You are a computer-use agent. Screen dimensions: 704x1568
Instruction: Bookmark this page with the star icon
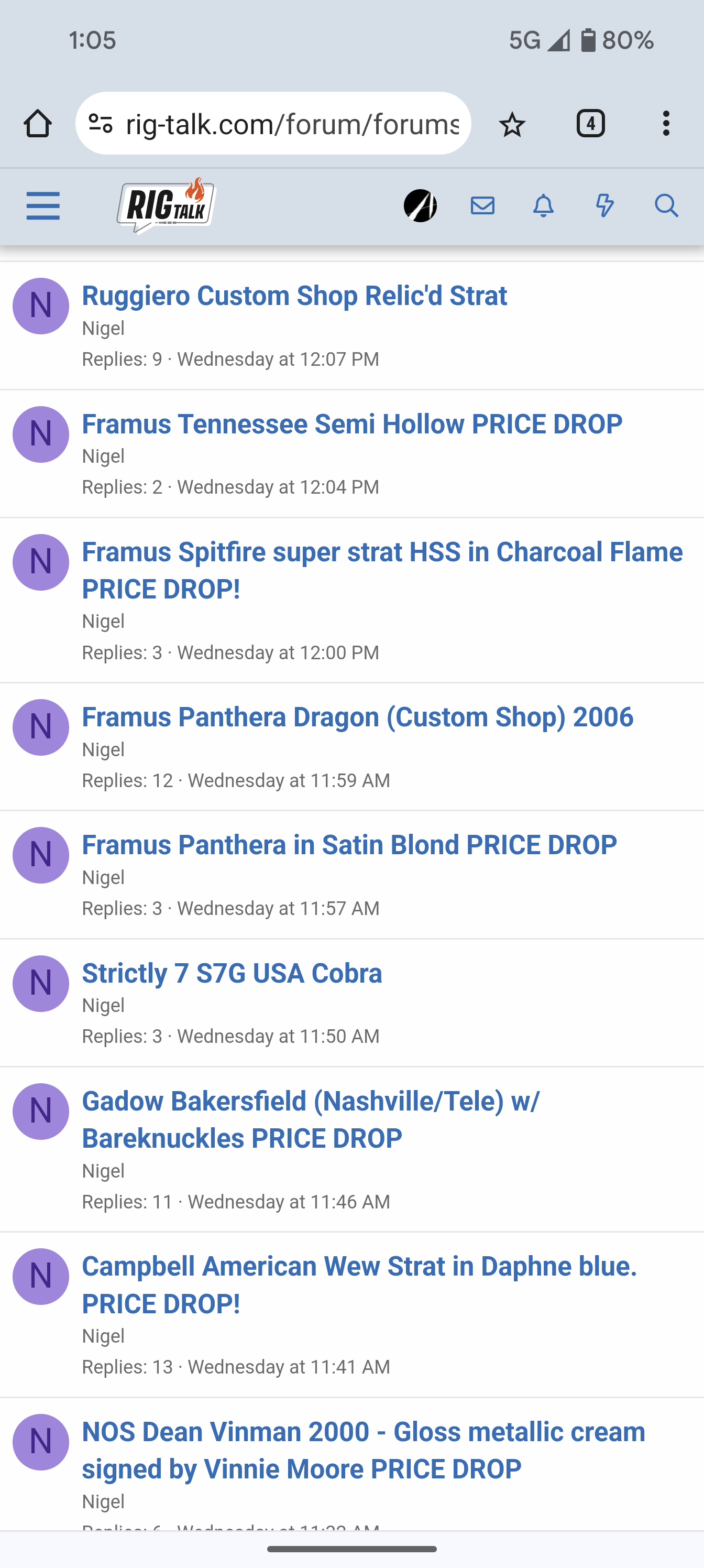(x=512, y=124)
